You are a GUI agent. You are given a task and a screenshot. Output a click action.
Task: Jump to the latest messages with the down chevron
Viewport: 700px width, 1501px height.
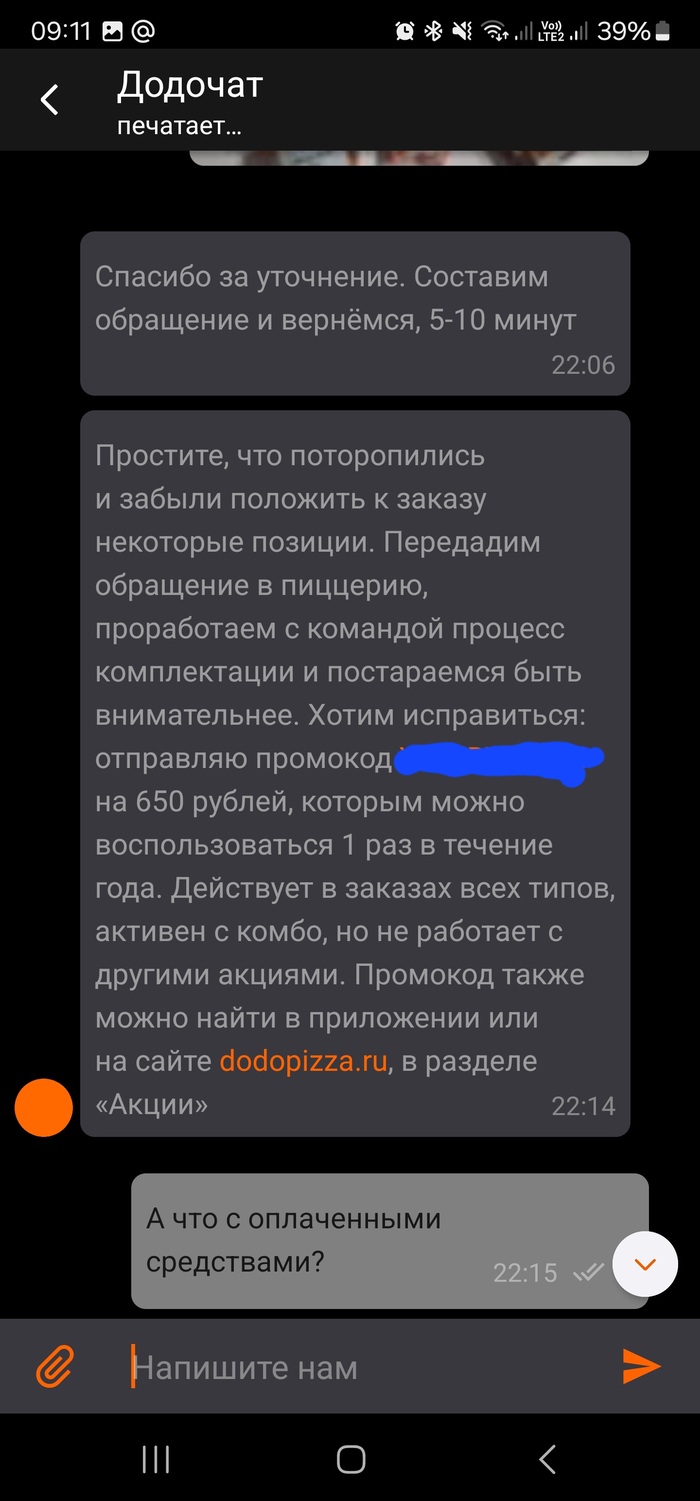(645, 1264)
